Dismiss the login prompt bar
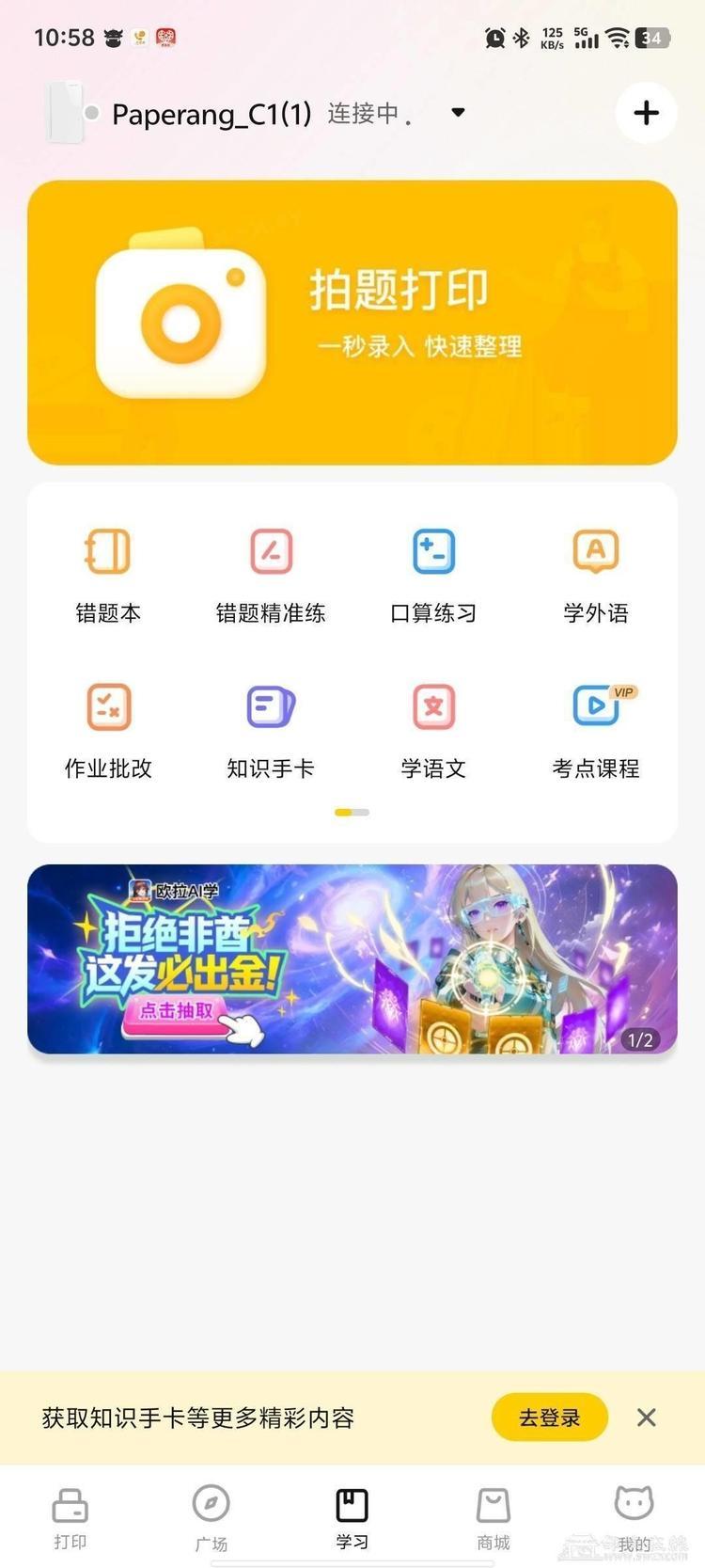Image resolution: width=705 pixels, height=1568 pixels. (x=646, y=1418)
